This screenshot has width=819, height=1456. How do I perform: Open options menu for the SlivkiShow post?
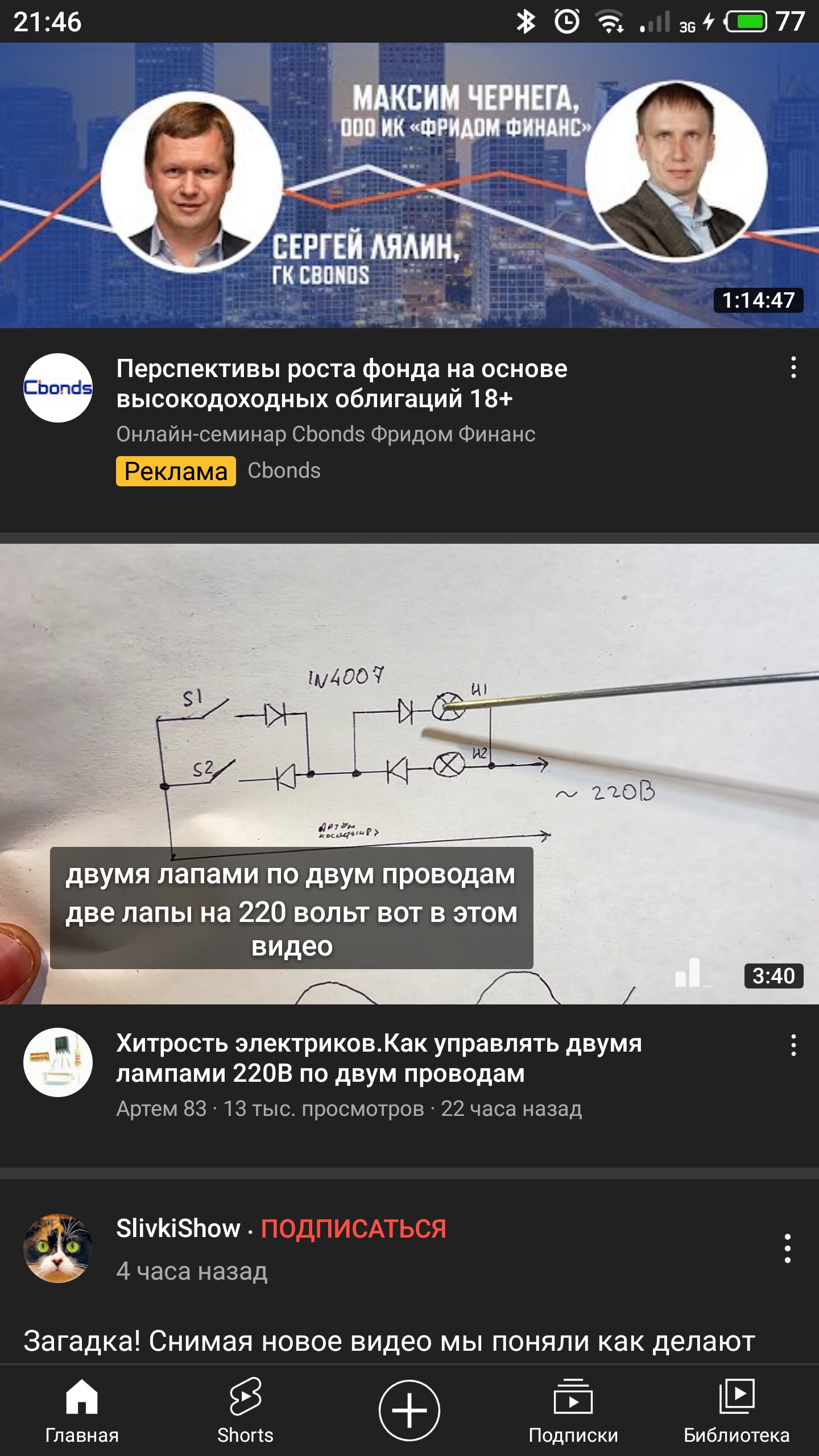click(x=788, y=1248)
